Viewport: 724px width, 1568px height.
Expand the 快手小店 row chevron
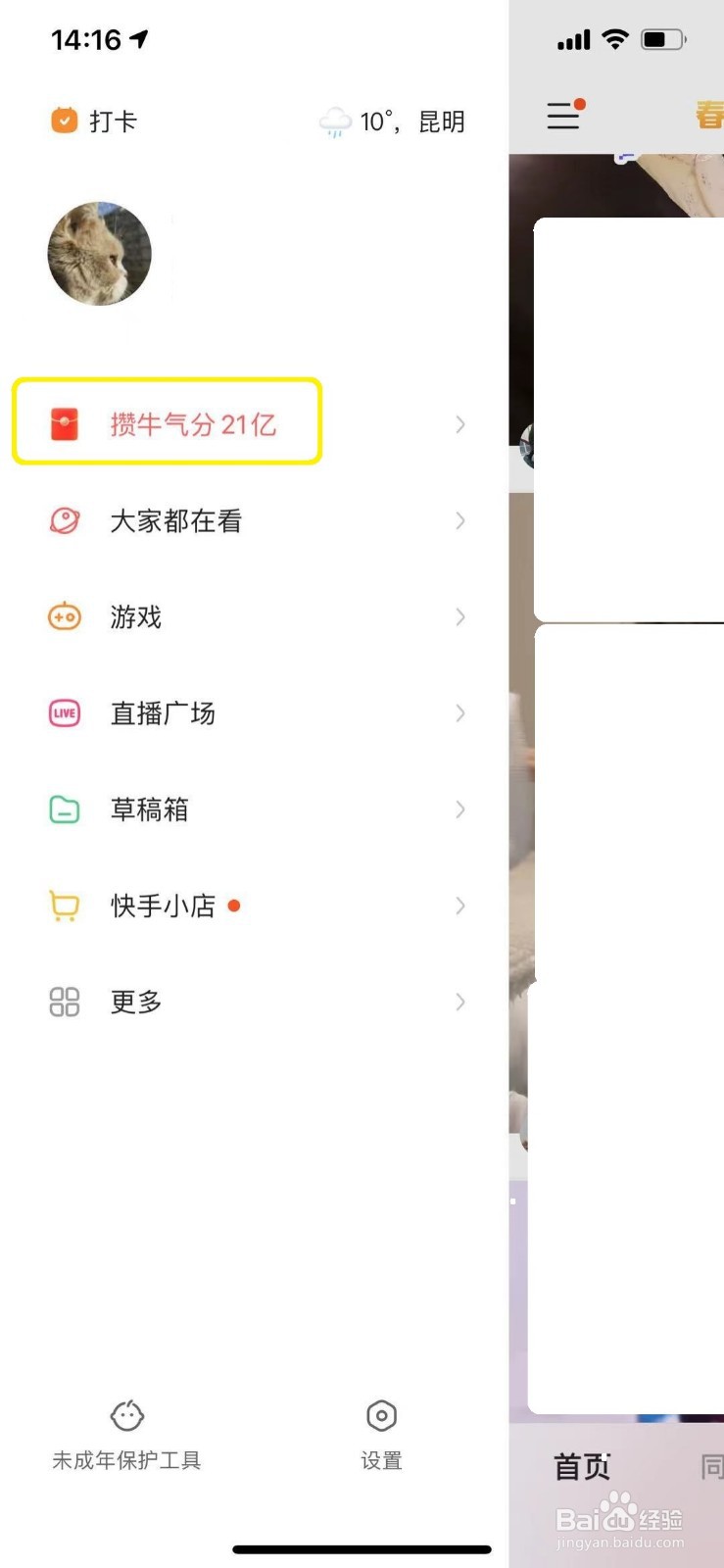tap(460, 905)
